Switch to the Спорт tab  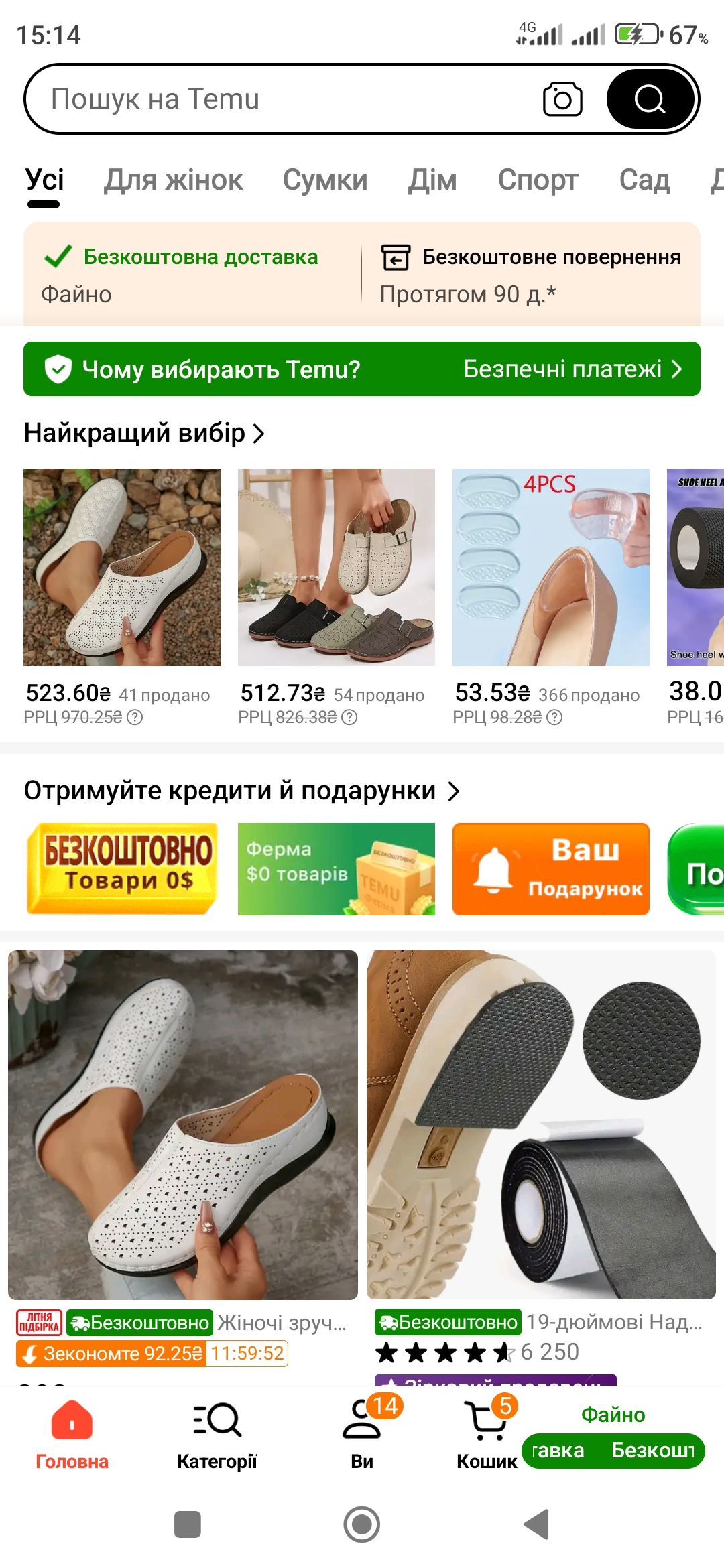537,180
